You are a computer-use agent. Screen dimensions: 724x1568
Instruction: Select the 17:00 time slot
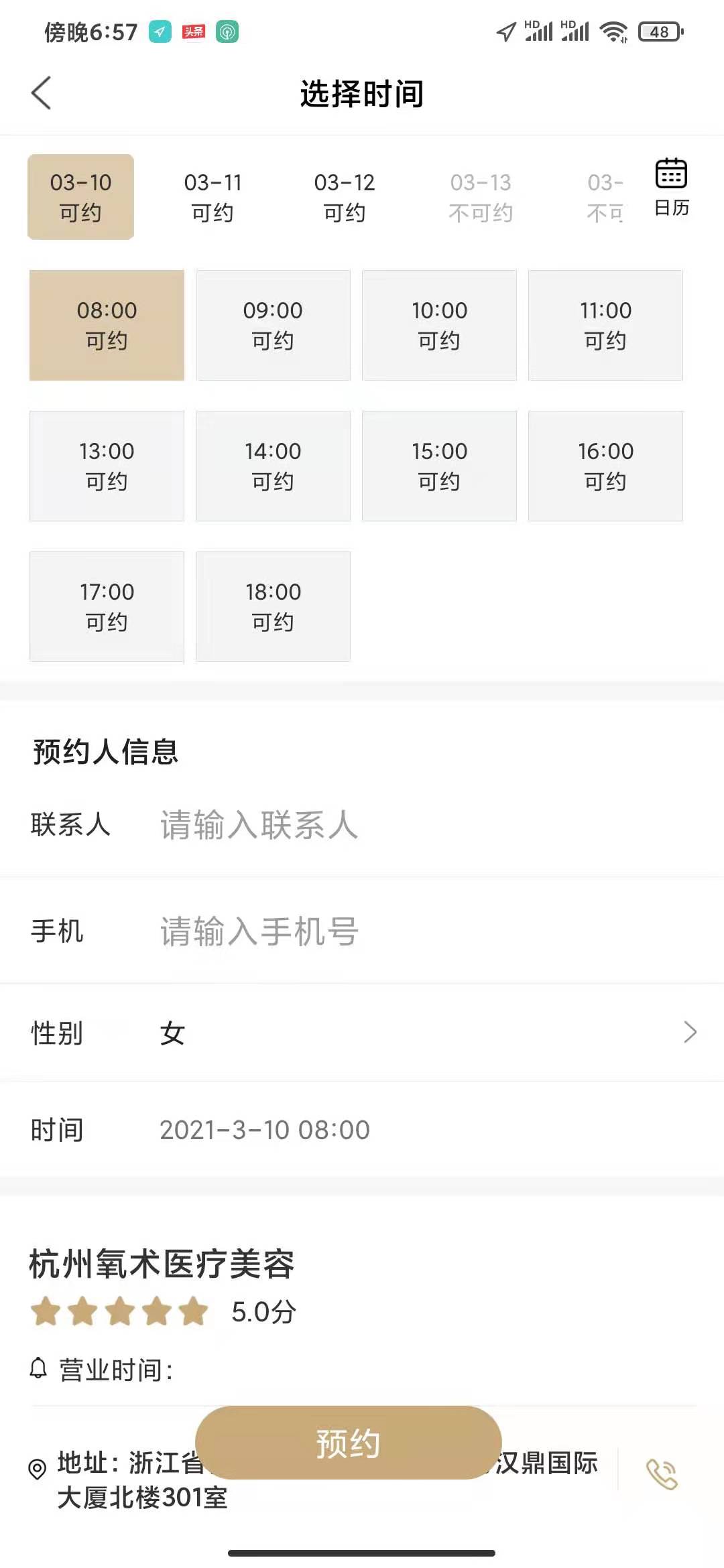pos(107,606)
